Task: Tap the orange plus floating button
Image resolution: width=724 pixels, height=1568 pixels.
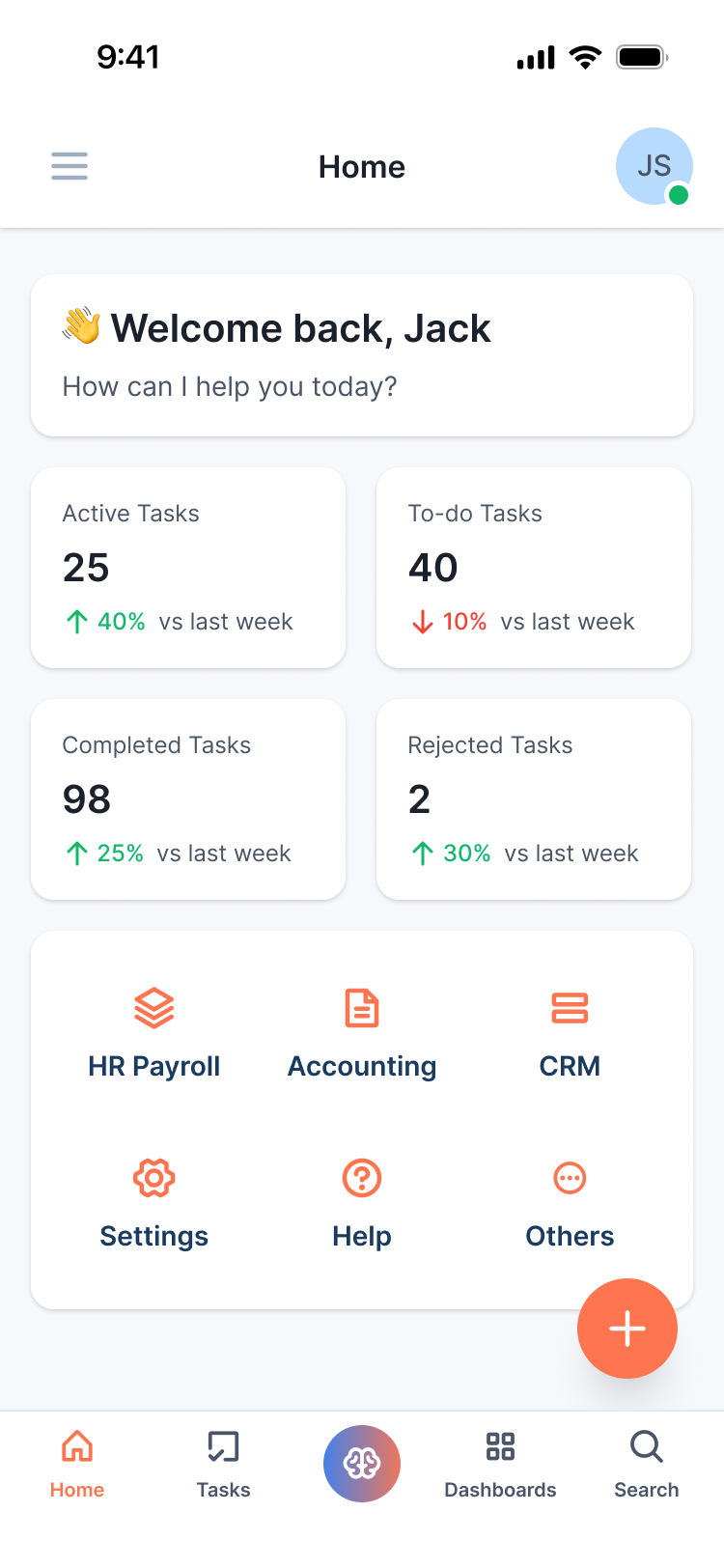Action: pyautogui.click(x=627, y=1329)
